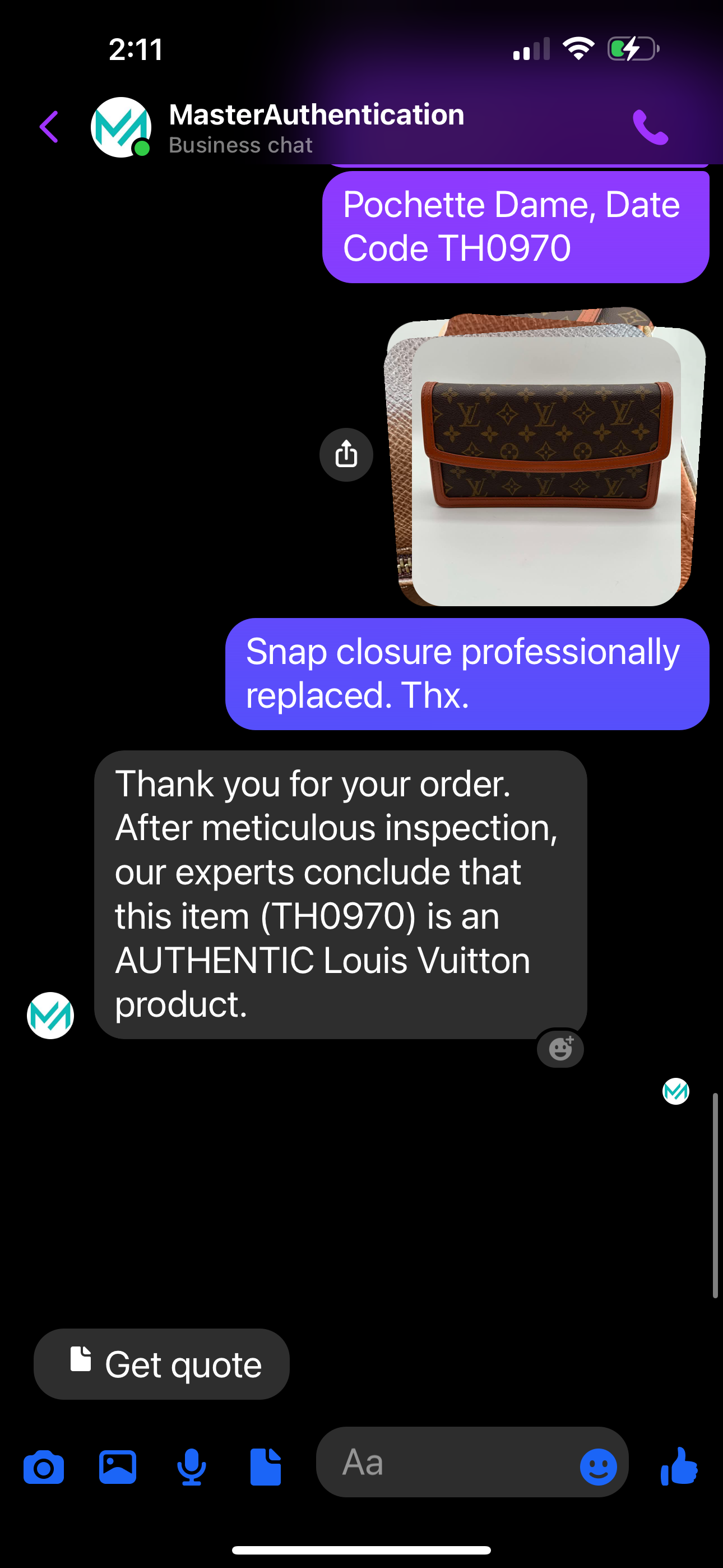723x1568 pixels.
Task: Share the sent handbag photos
Action: 346,455
